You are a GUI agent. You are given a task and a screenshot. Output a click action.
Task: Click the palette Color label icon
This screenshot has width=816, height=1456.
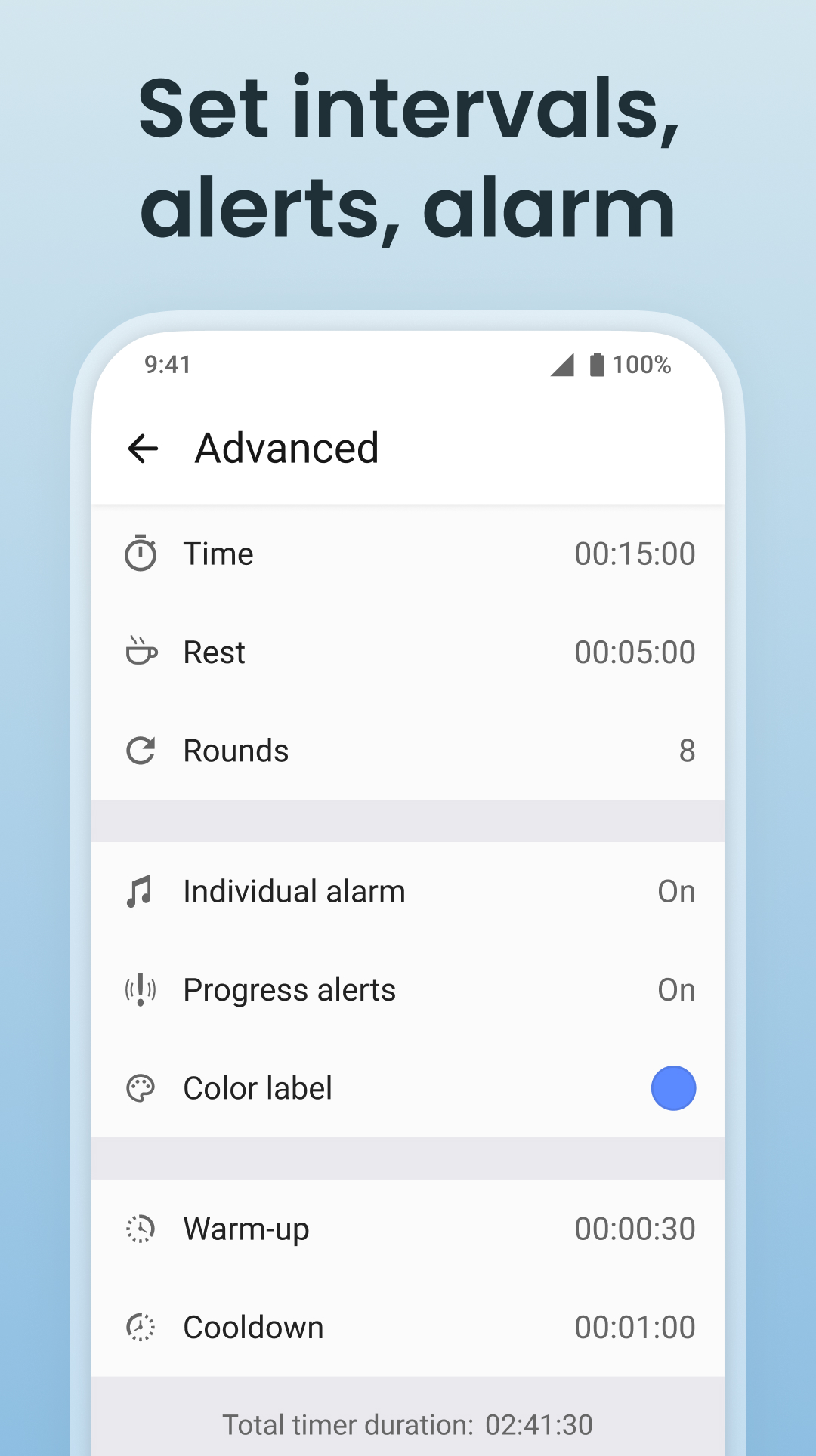pyautogui.click(x=141, y=1087)
